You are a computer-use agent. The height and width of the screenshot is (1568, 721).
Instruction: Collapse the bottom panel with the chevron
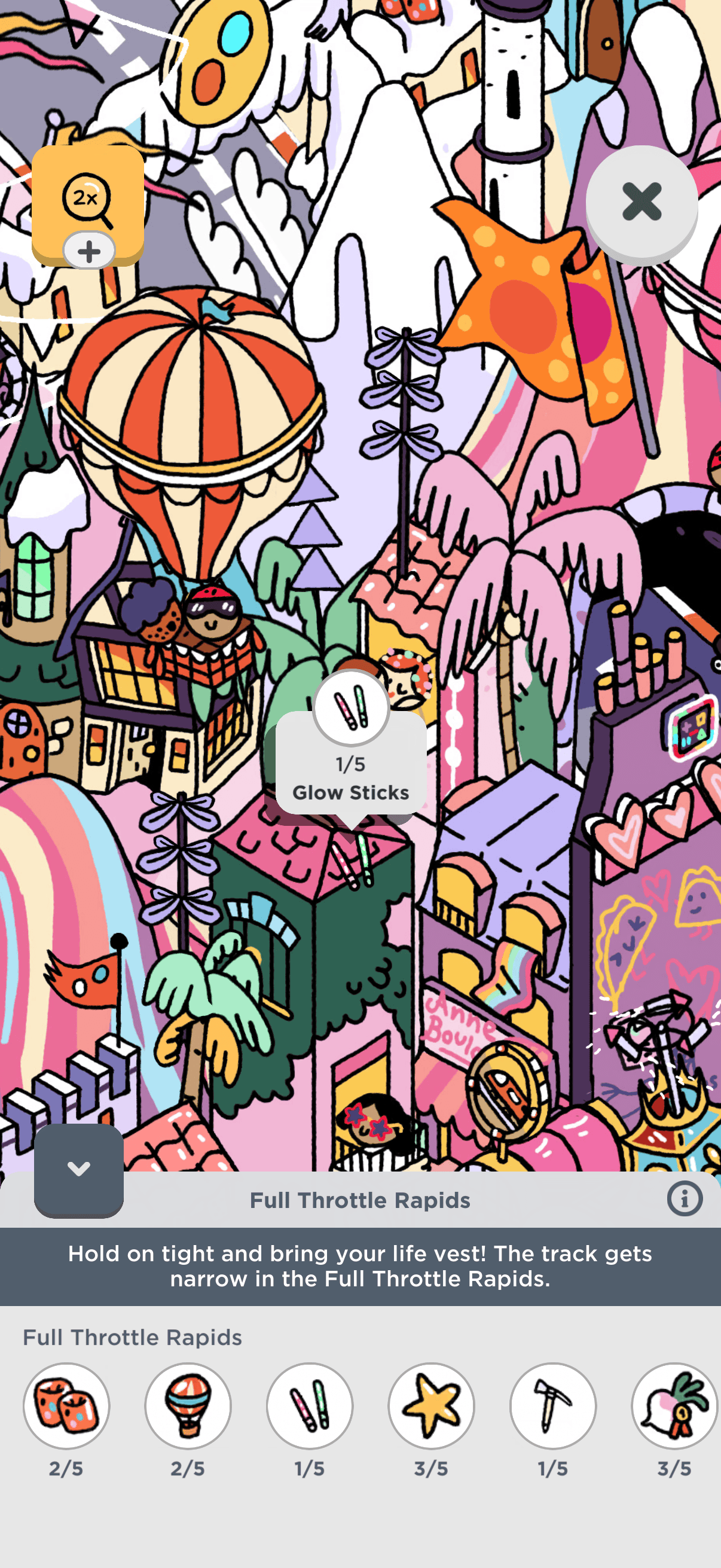click(78, 1169)
